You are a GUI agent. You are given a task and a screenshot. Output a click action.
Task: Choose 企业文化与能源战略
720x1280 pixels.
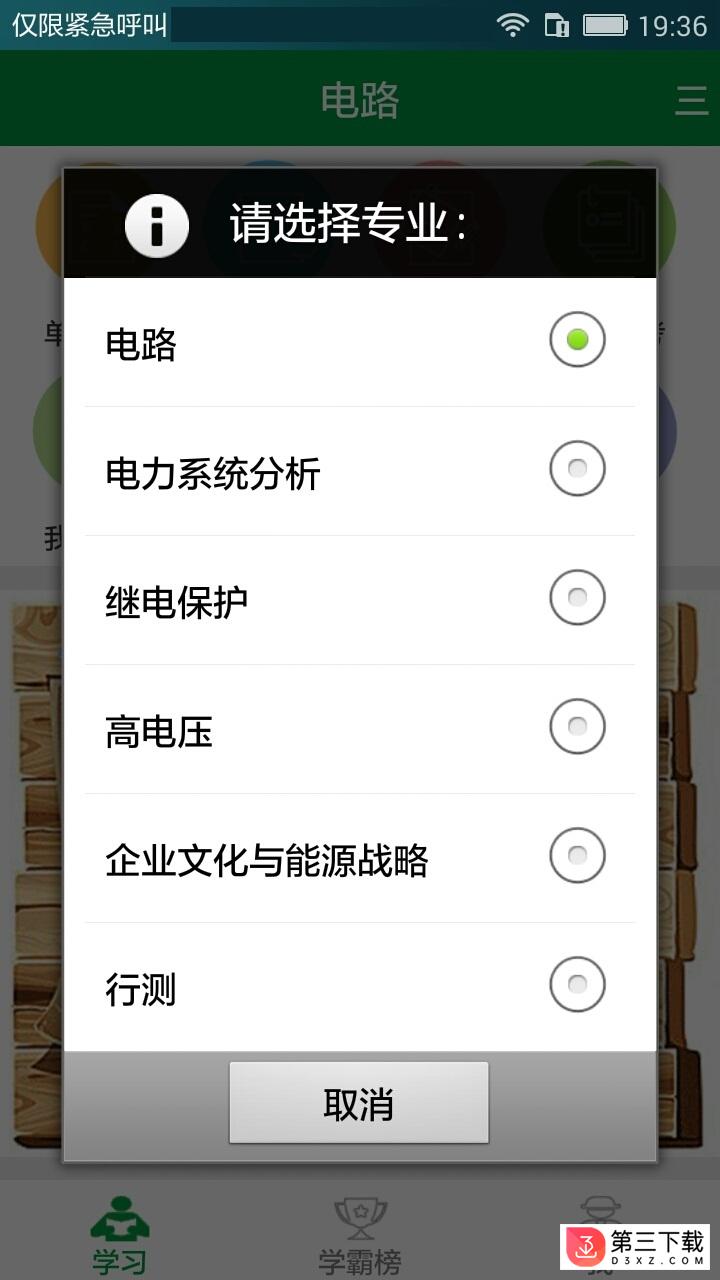[360, 858]
